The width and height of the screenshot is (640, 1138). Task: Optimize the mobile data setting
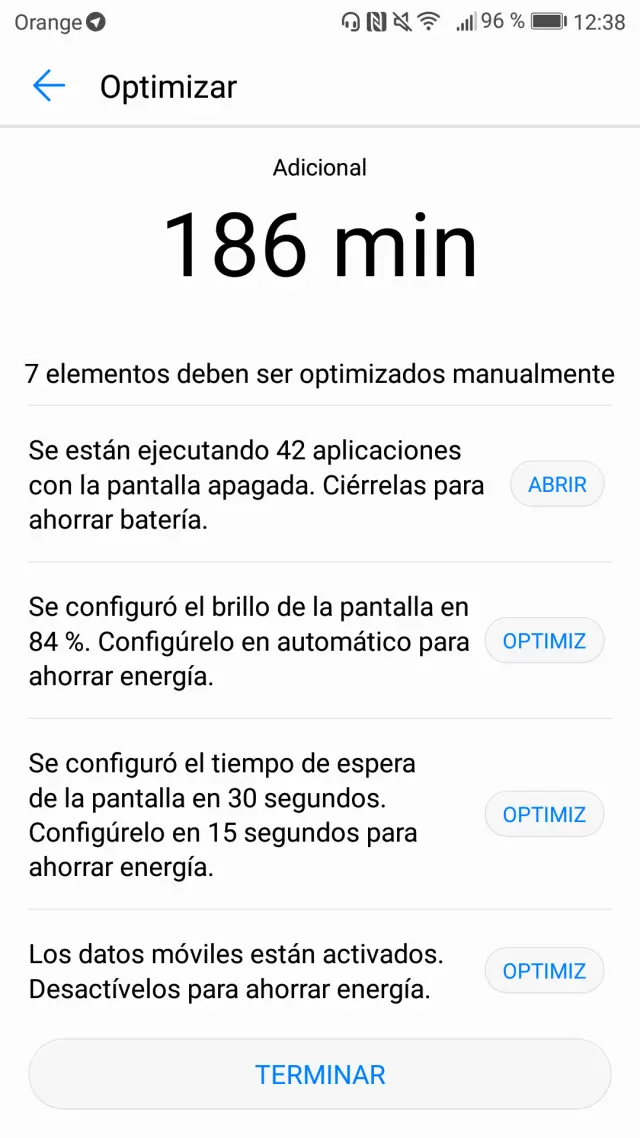click(x=544, y=970)
